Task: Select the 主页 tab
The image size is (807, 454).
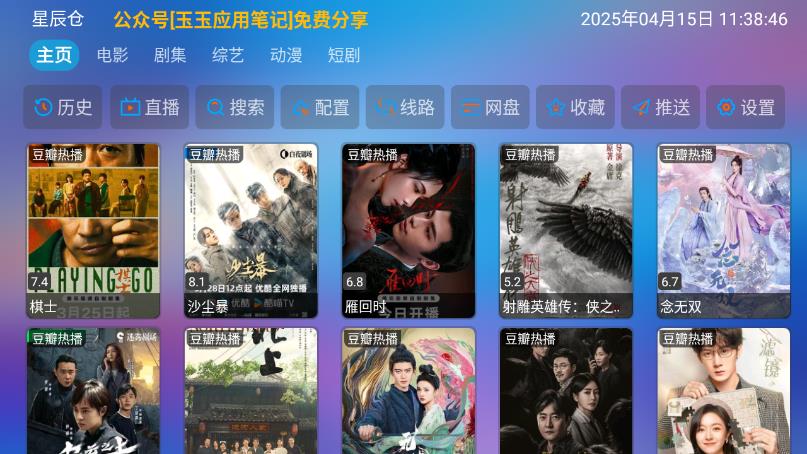Action: point(54,55)
